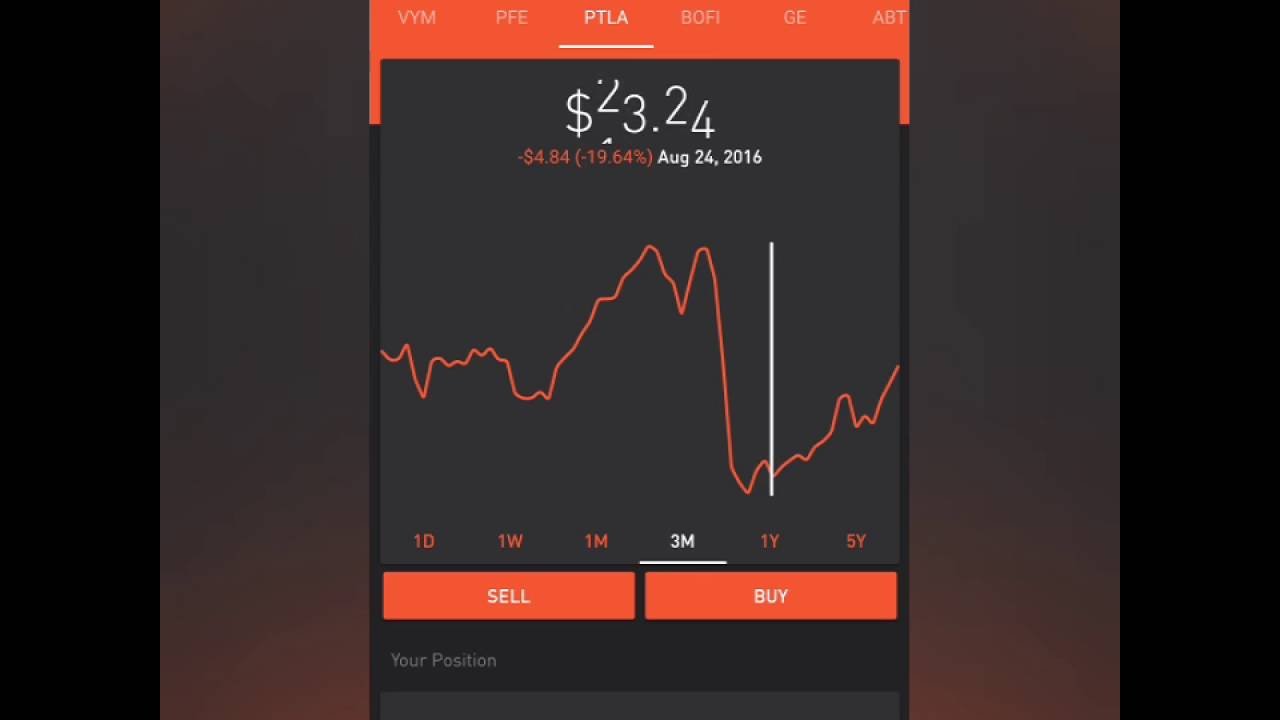Choose the 1Y chart range
The height and width of the screenshot is (720, 1280).
[x=769, y=541]
